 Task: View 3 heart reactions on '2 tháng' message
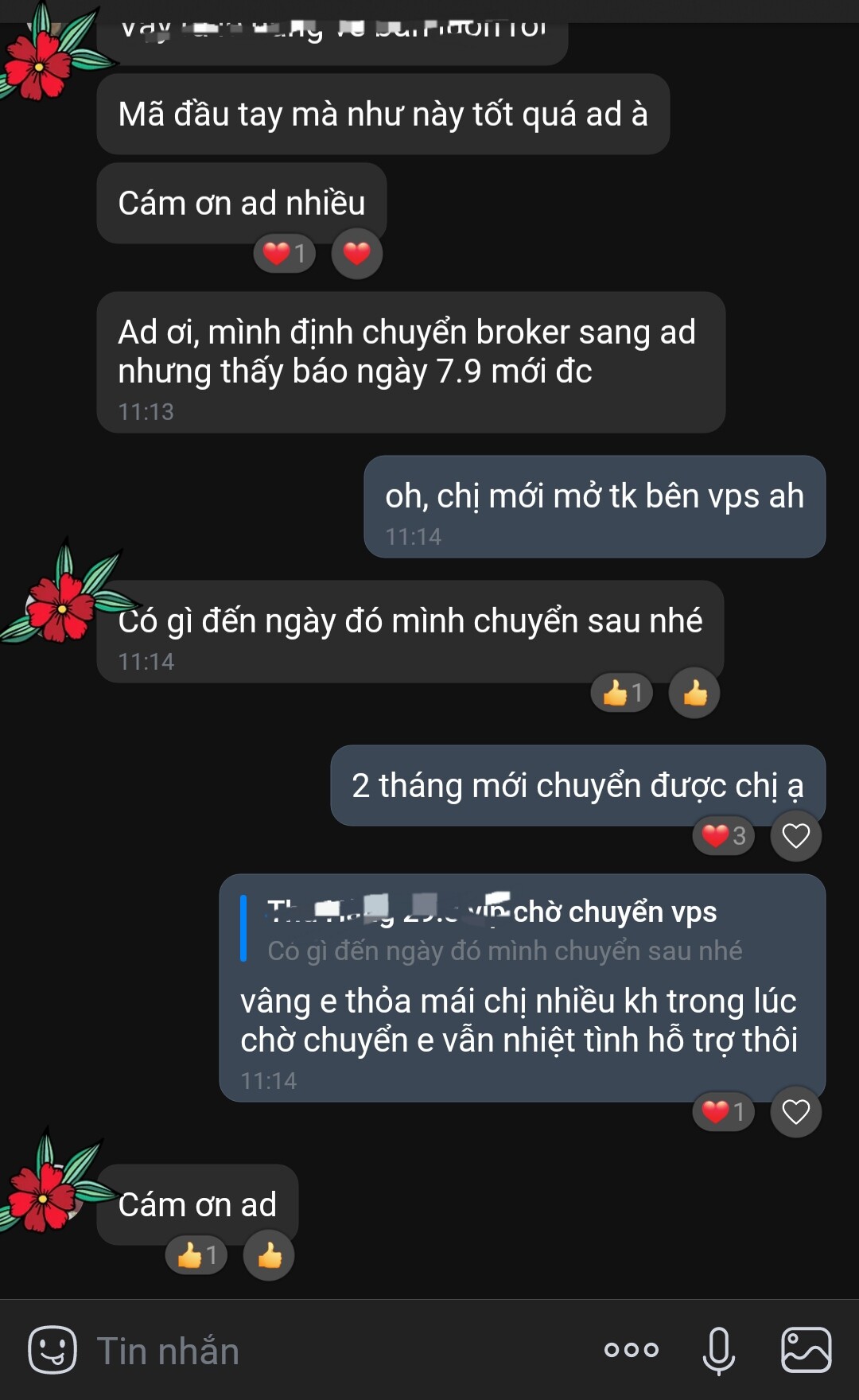point(723,835)
